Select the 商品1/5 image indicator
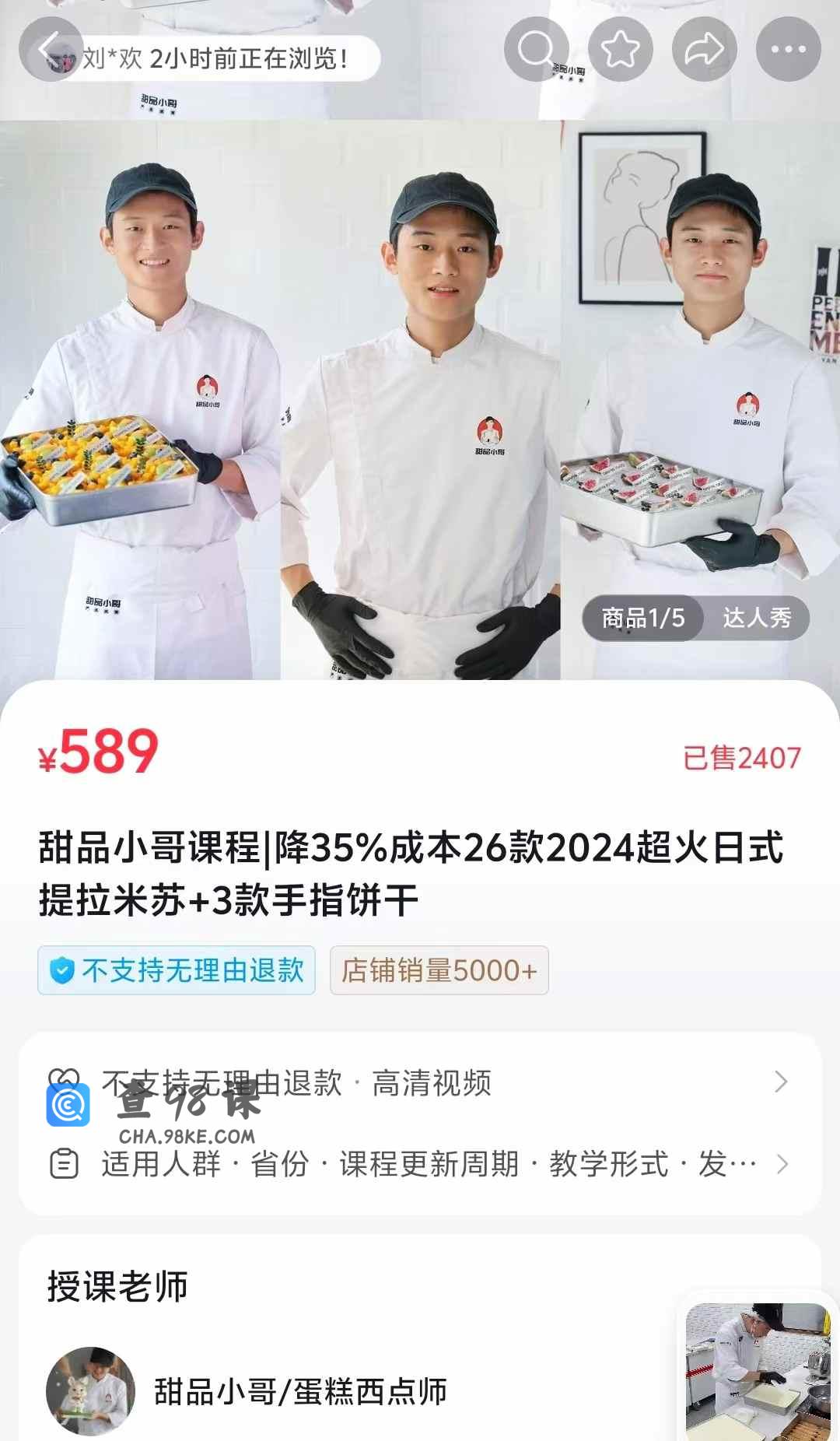Image resolution: width=840 pixels, height=1441 pixels. tap(643, 619)
